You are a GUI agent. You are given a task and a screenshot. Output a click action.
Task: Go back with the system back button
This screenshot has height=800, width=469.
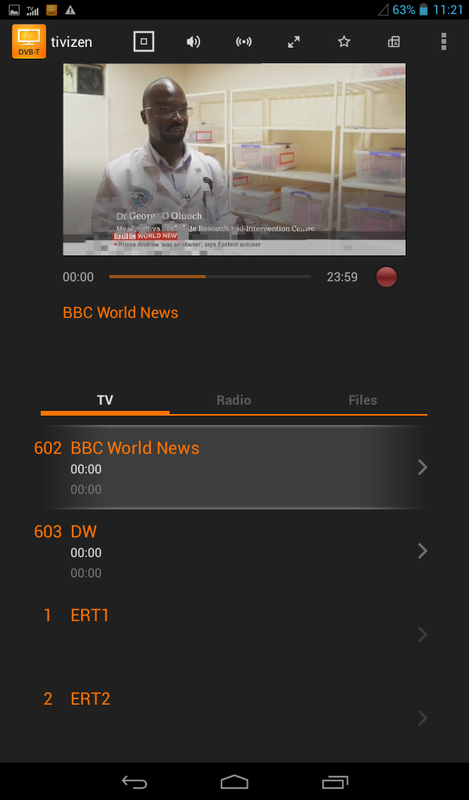pos(135,782)
